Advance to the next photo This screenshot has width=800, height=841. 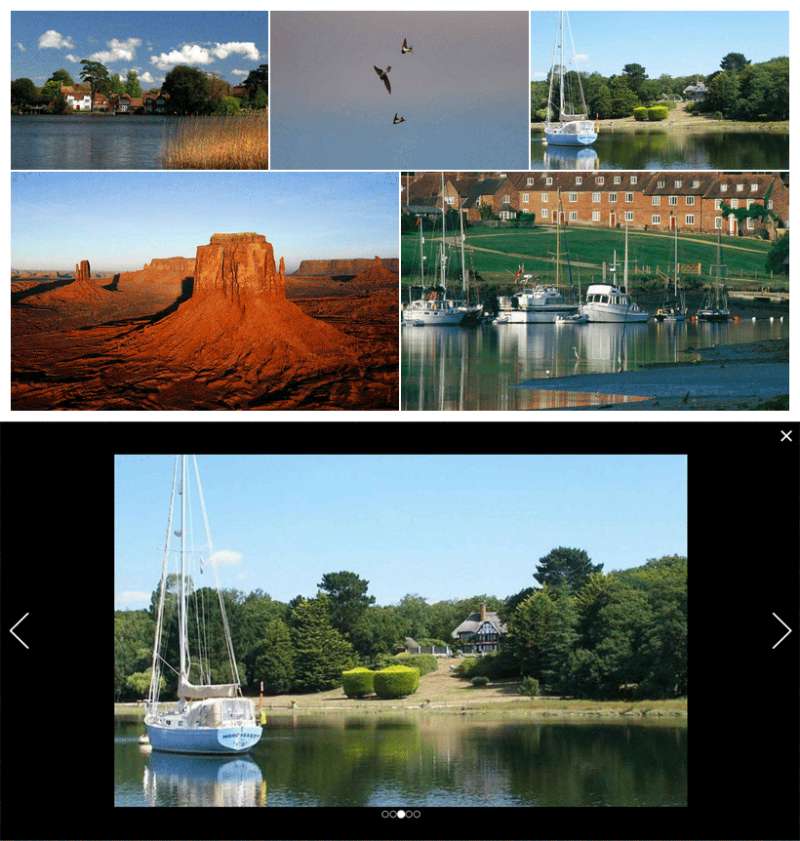point(781,630)
